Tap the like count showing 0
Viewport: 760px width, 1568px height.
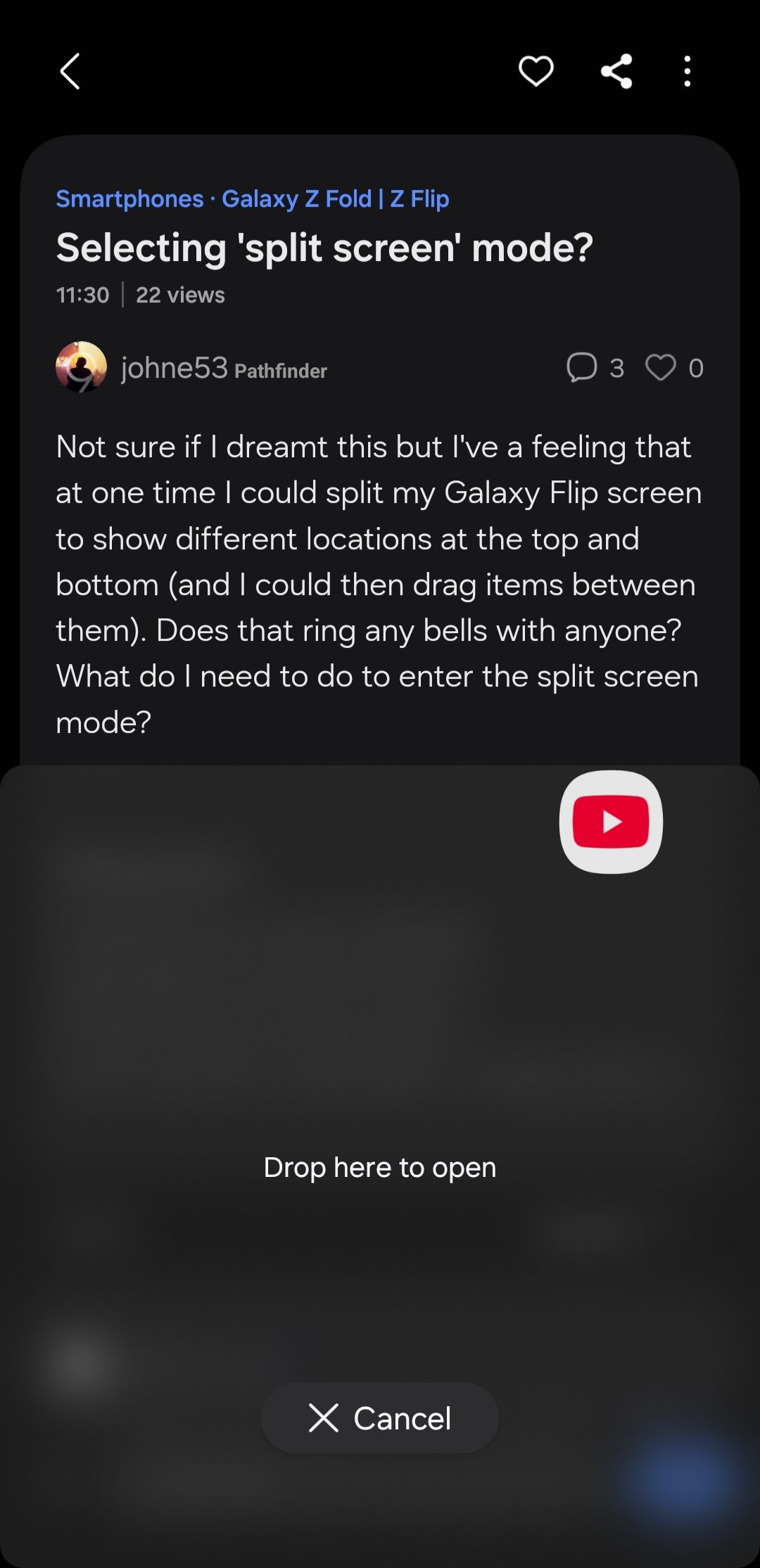697,367
